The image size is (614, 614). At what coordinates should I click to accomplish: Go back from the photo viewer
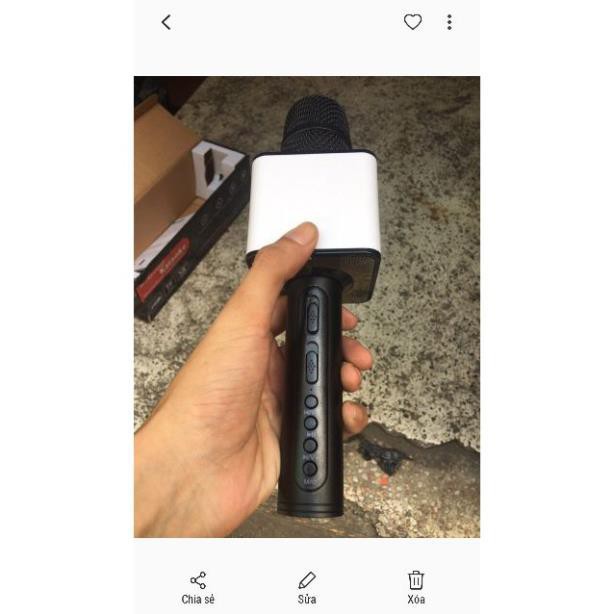pos(166,22)
